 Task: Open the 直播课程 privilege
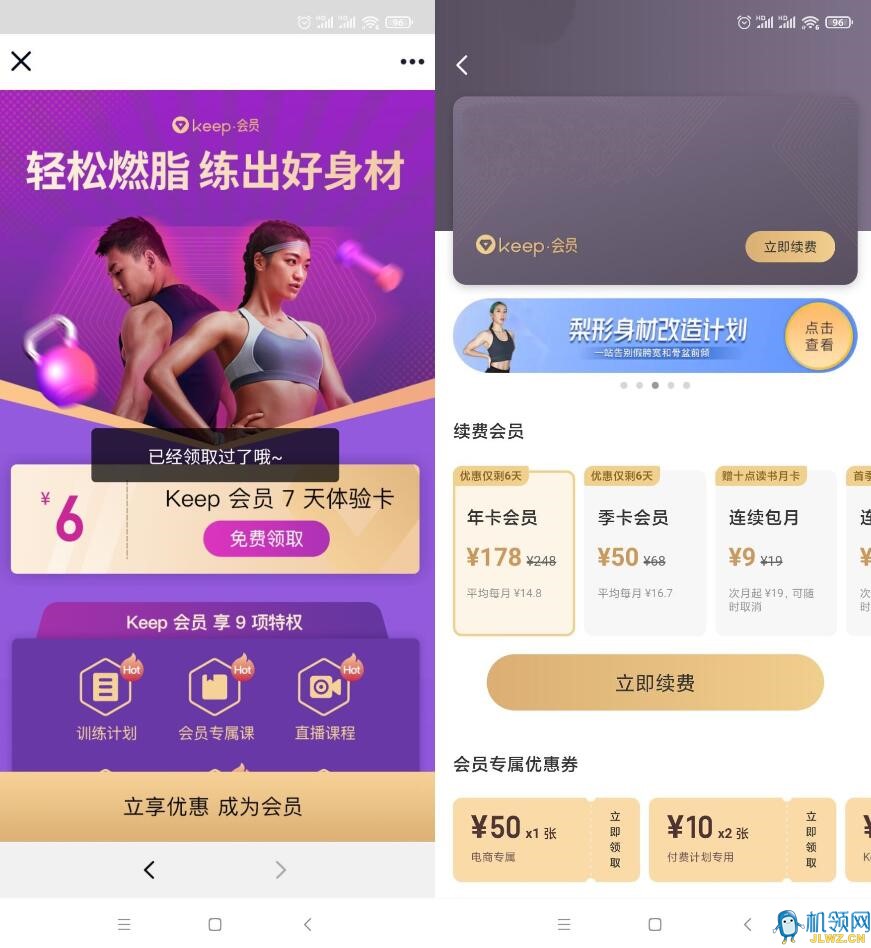(325, 699)
